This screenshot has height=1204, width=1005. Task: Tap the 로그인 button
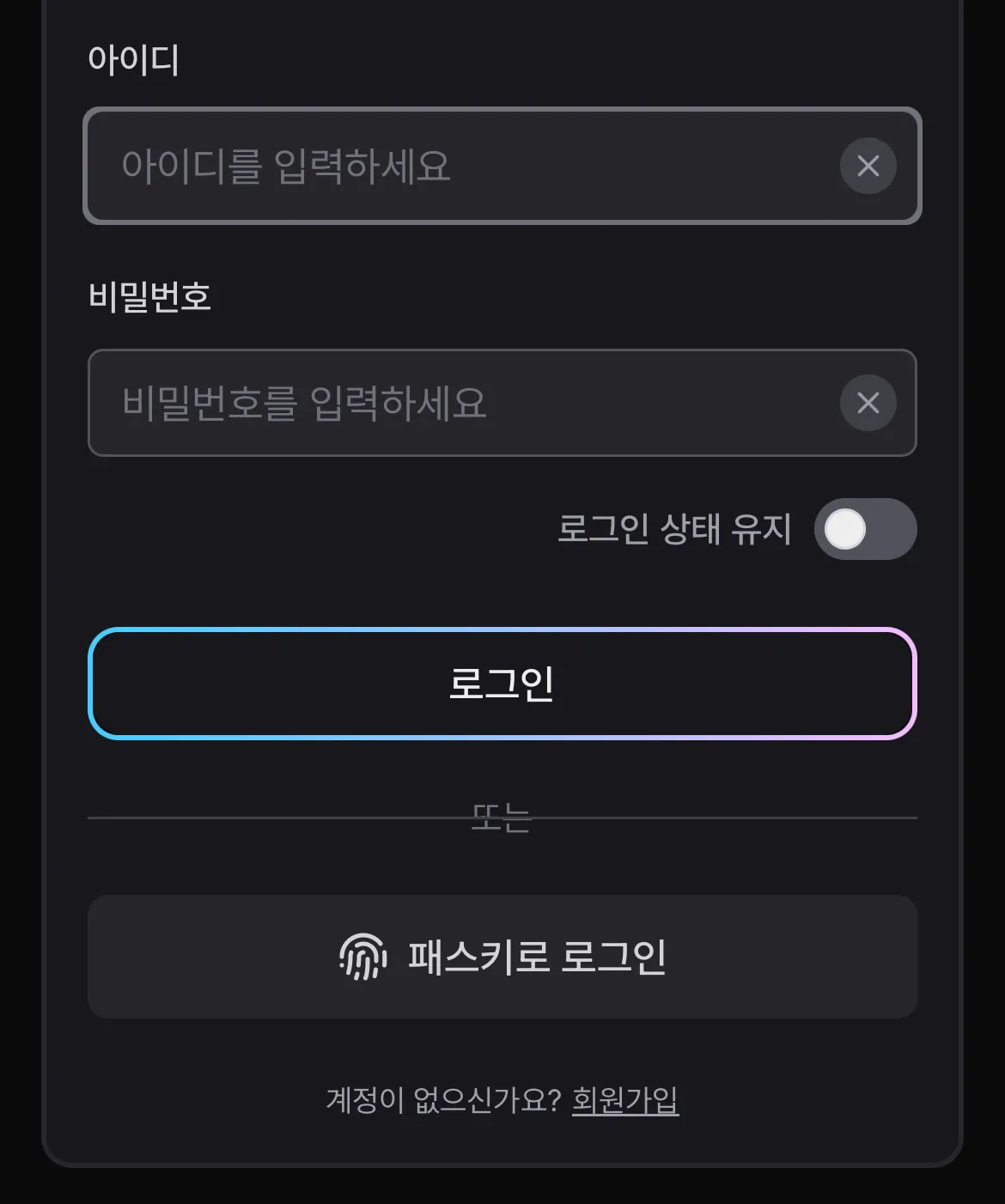502,684
